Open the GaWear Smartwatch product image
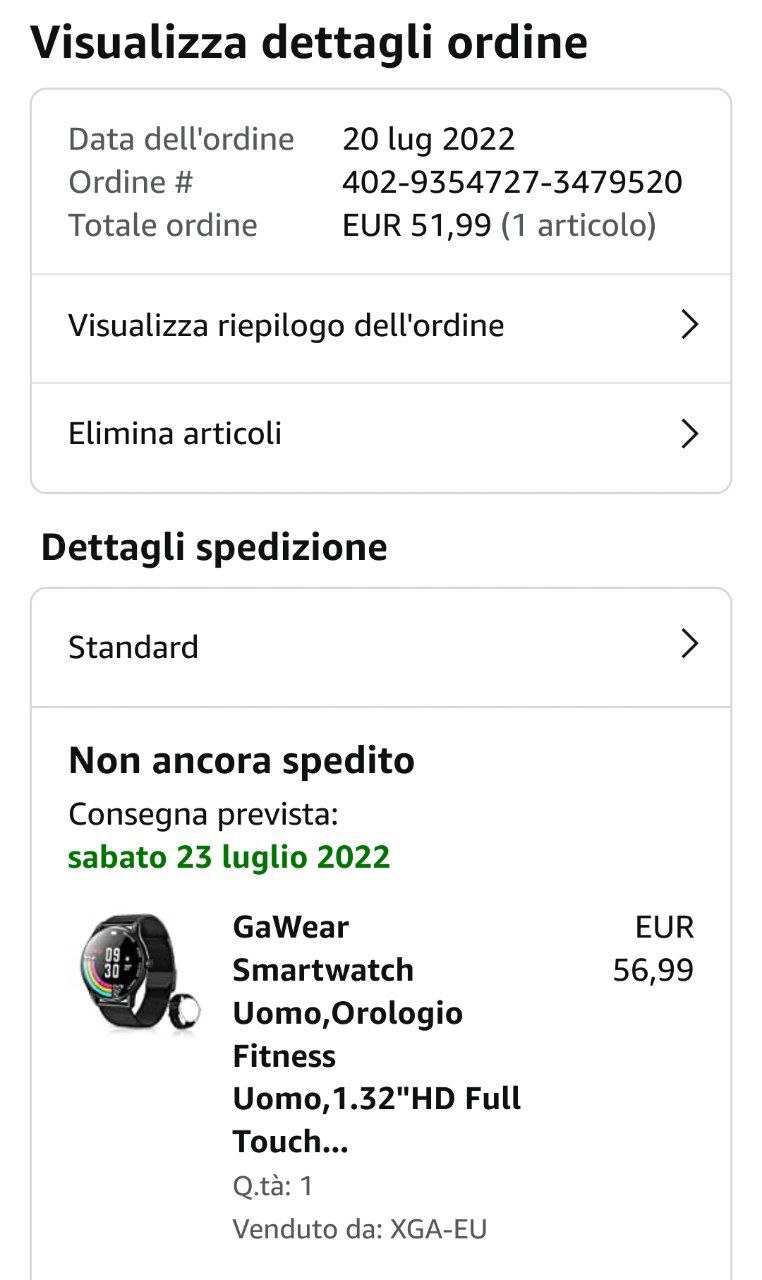Viewport: 762px width, 1280px height. 137,972
